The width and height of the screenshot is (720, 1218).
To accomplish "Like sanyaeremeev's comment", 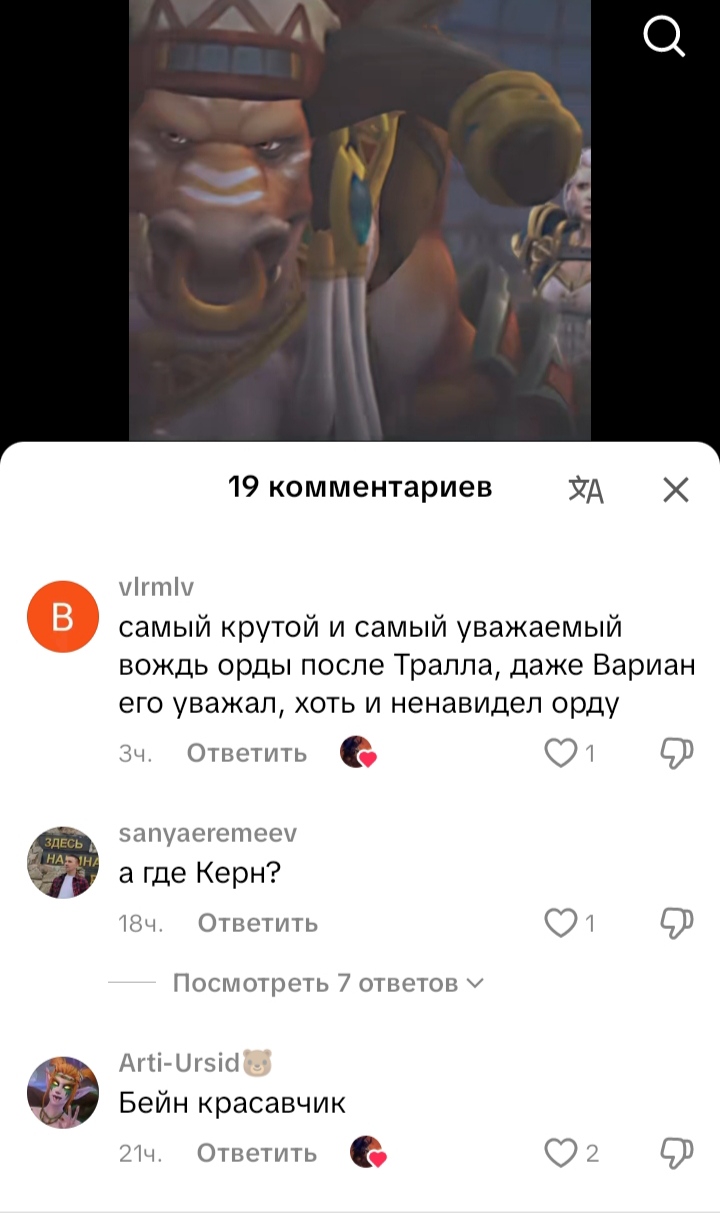I will 561,923.
